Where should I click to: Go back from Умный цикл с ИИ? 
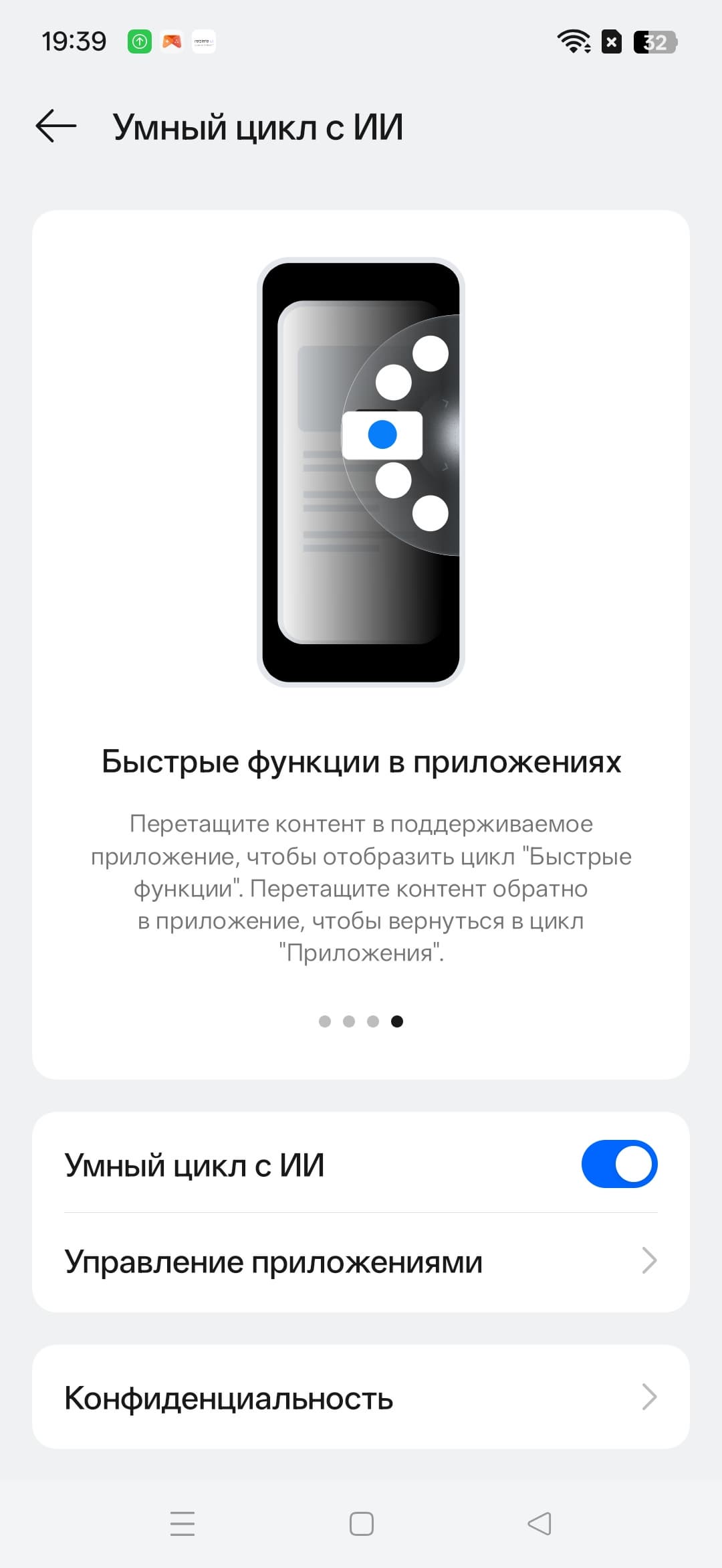tap(56, 126)
